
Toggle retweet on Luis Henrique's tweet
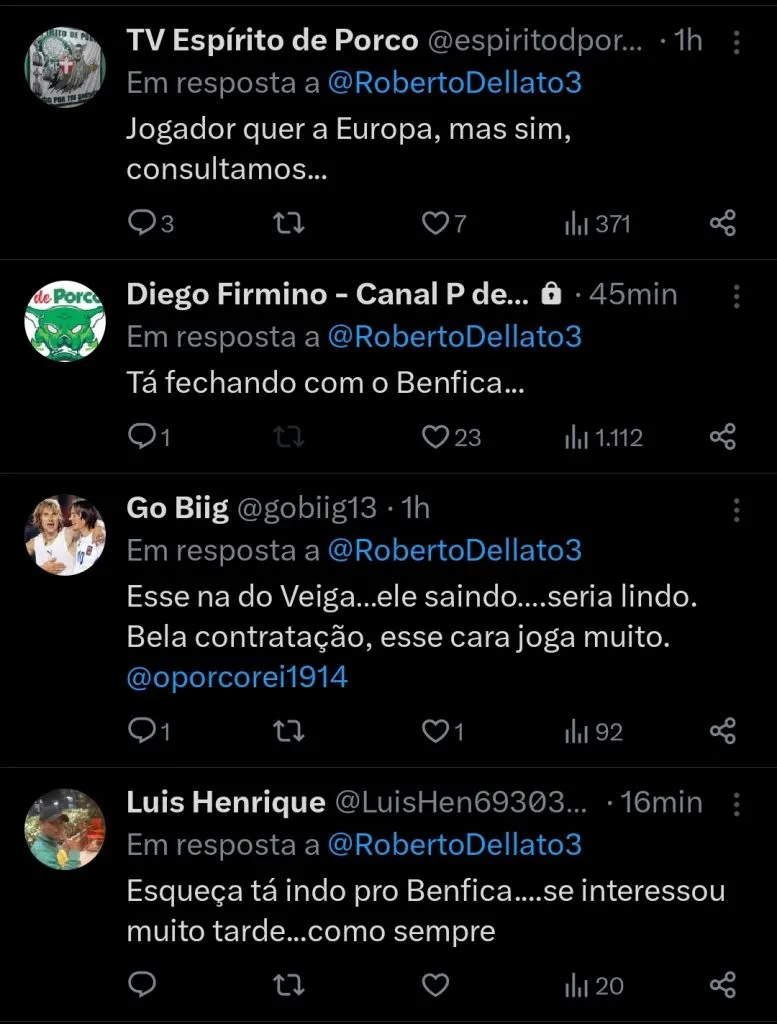click(288, 985)
